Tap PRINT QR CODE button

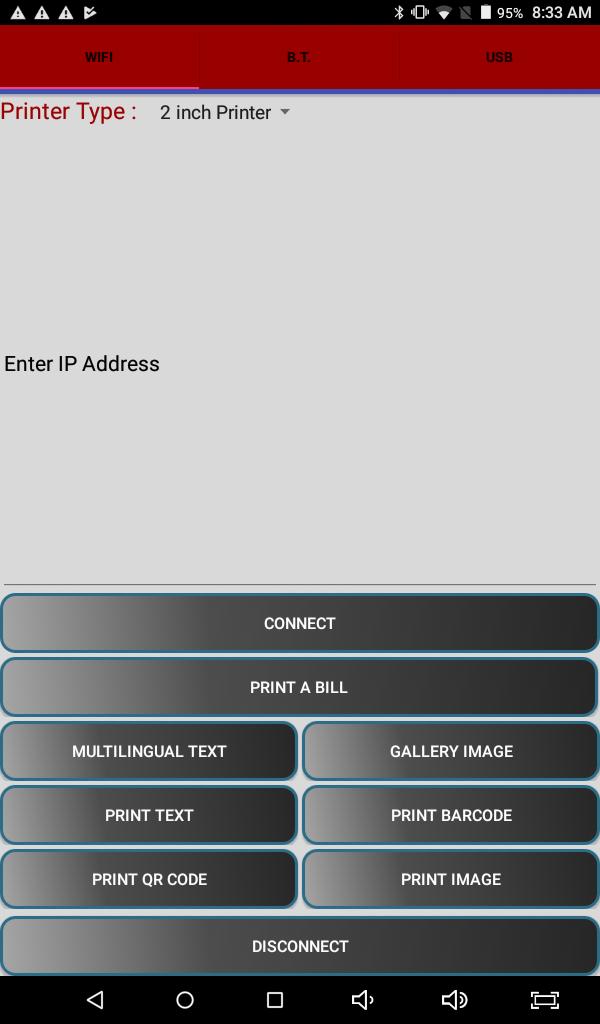[x=149, y=879]
